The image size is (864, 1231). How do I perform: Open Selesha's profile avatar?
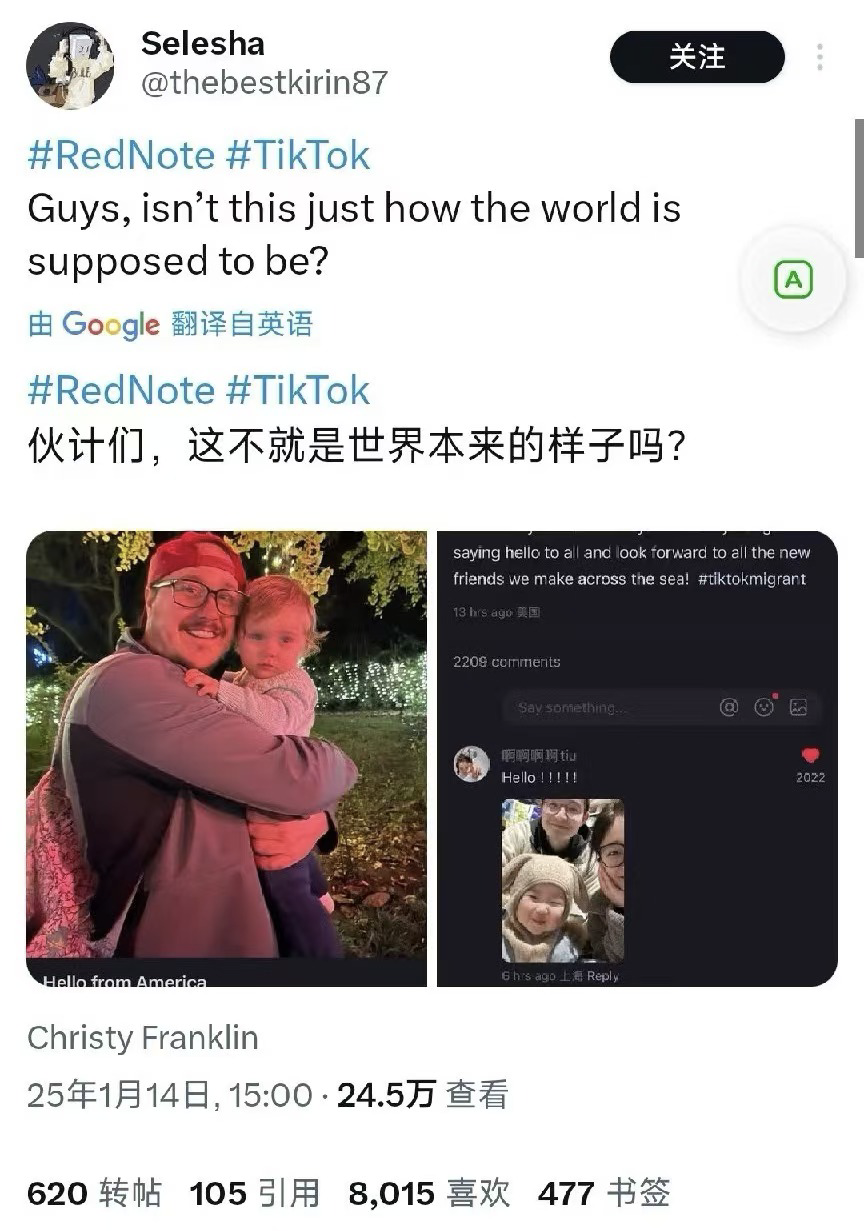tap(69, 66)
